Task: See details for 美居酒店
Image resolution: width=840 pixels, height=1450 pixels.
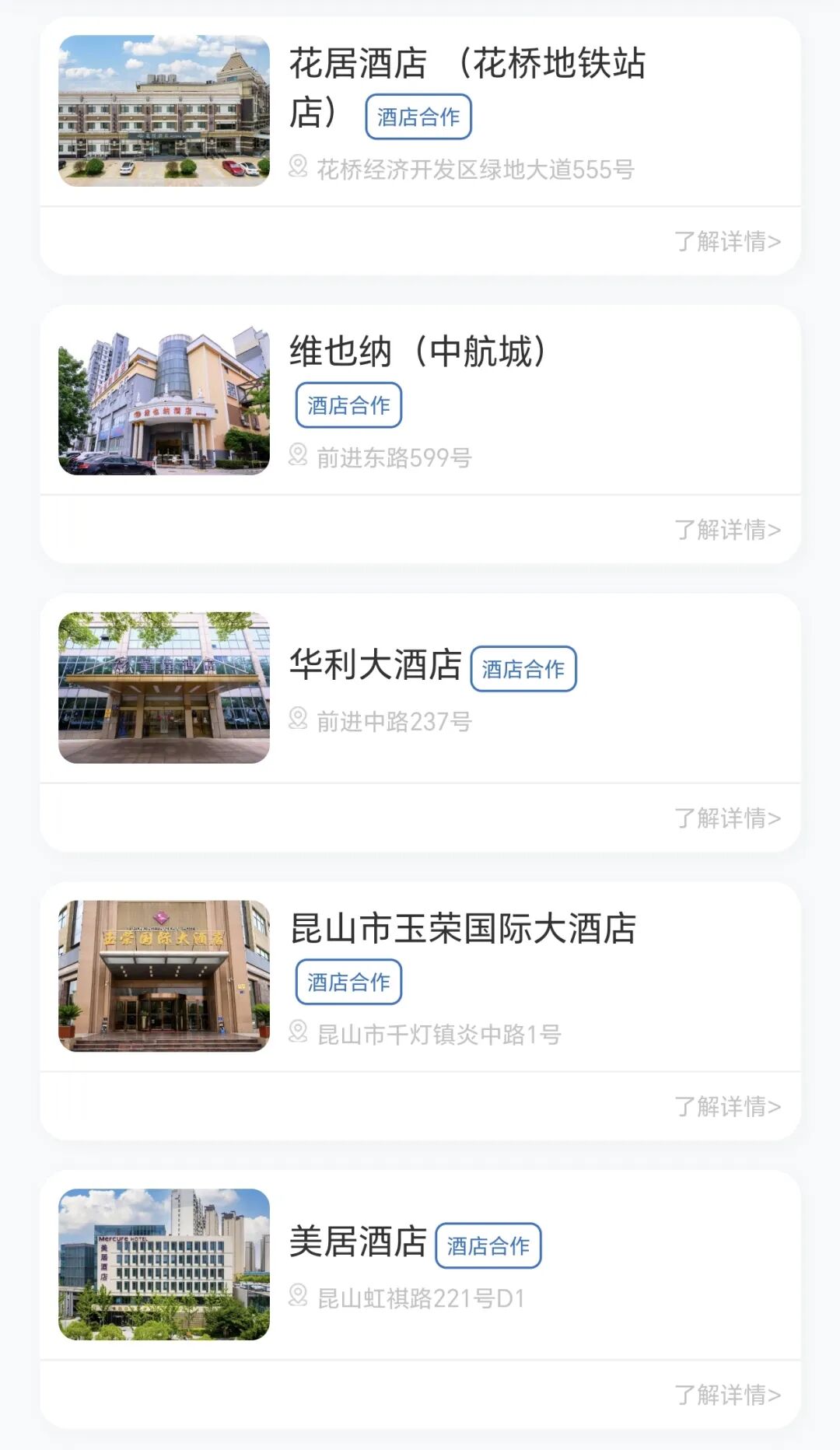Action: [x=727, y=1395]
